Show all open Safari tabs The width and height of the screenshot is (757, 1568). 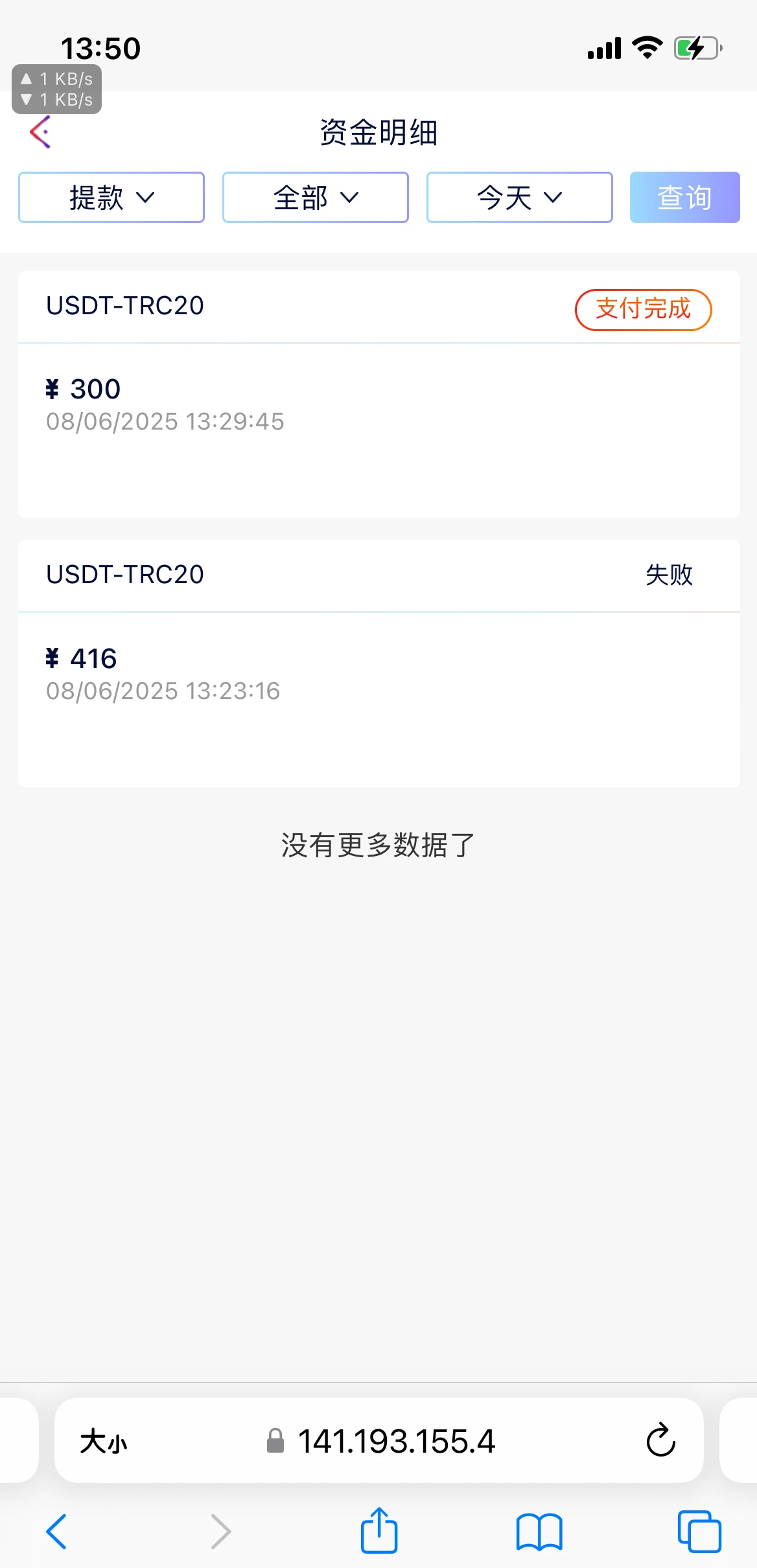(699, 1532)
